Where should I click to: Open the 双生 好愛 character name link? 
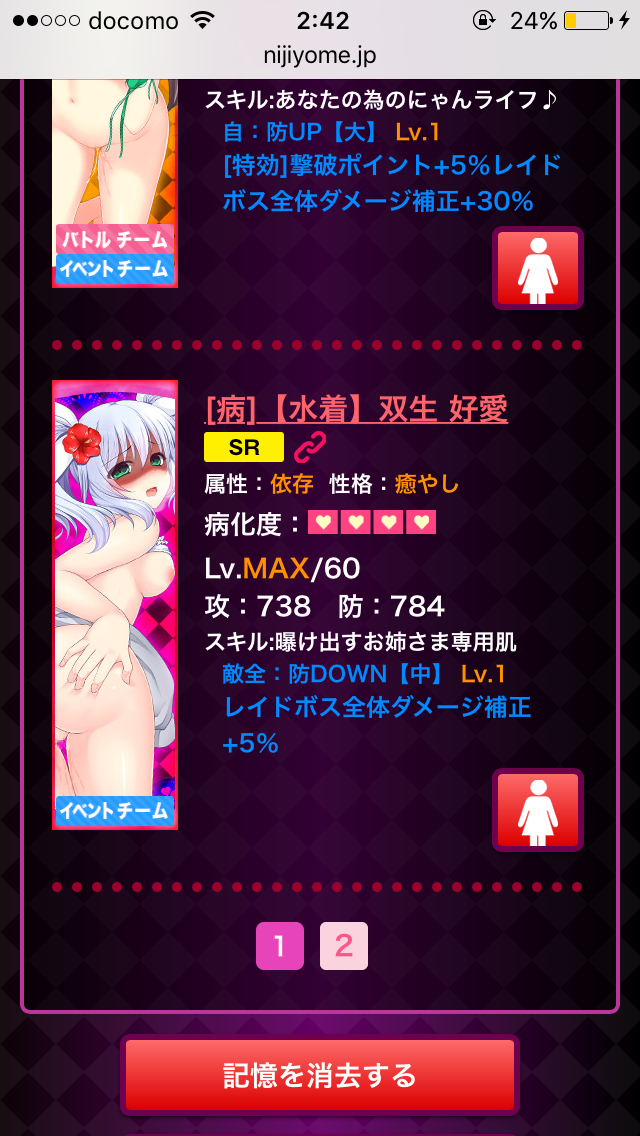pos(356,409)
